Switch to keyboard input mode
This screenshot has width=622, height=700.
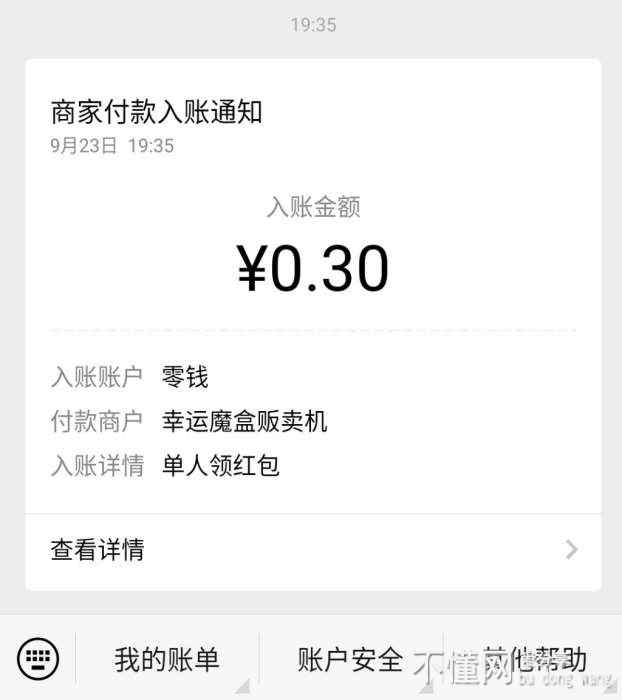(38, 658)
